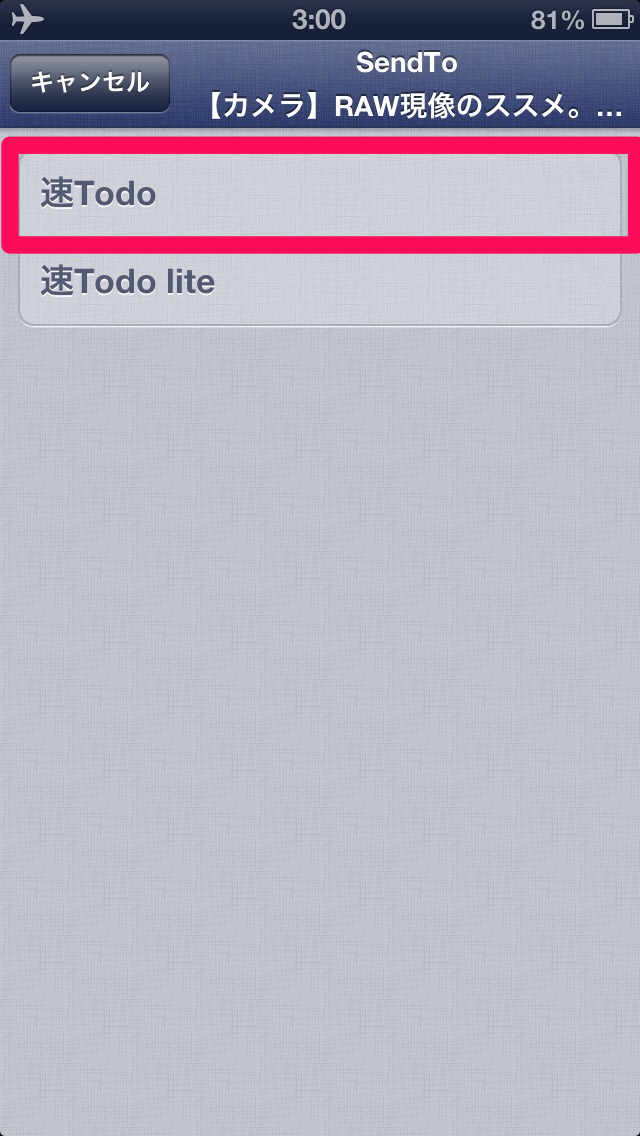Screen dimensions: 640x1136
Task: Tap the キャンセル button
Action: click(x=90, y=83)
